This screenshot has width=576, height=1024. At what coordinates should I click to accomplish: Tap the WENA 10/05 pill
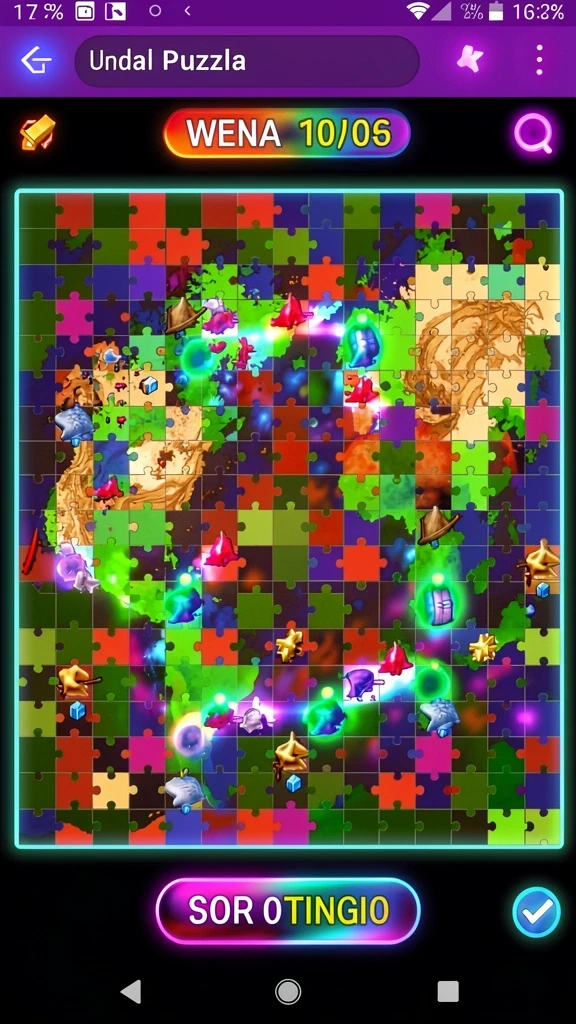[x=287, y=134]
